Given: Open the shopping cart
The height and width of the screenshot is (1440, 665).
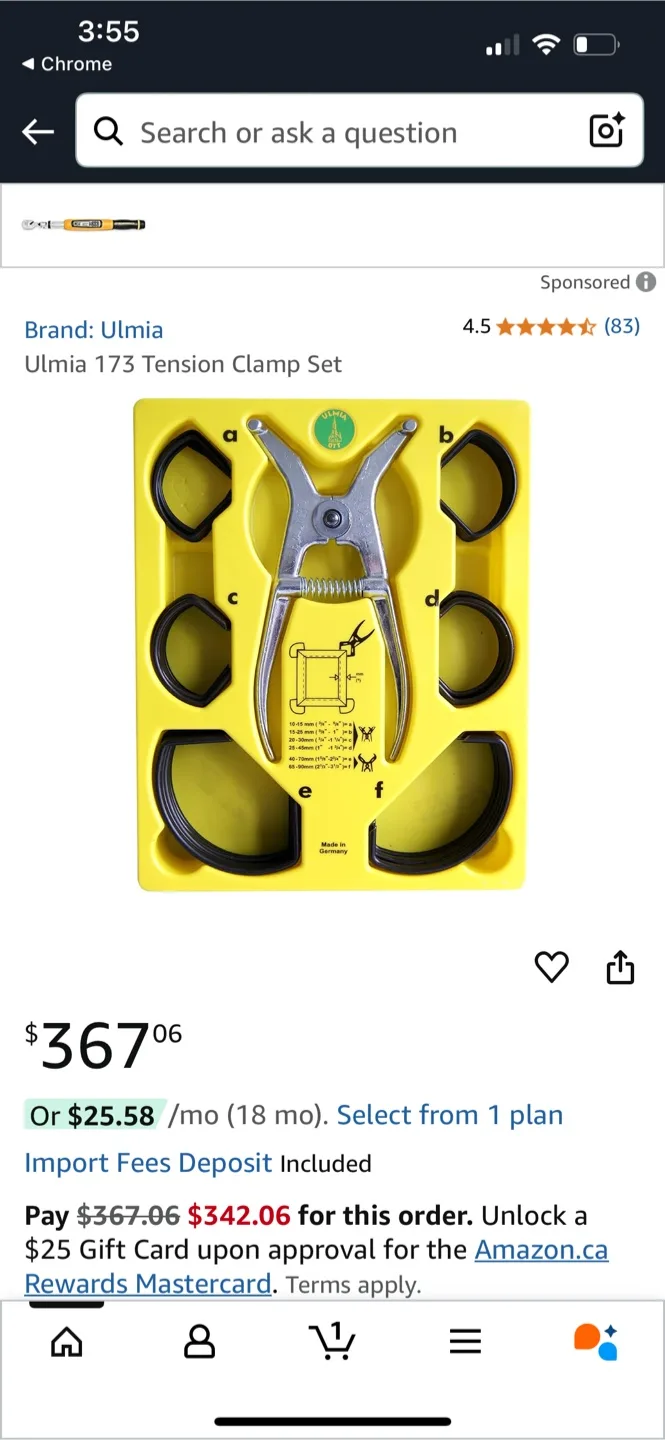Looking at the screenshot, I should [332, 1340].
